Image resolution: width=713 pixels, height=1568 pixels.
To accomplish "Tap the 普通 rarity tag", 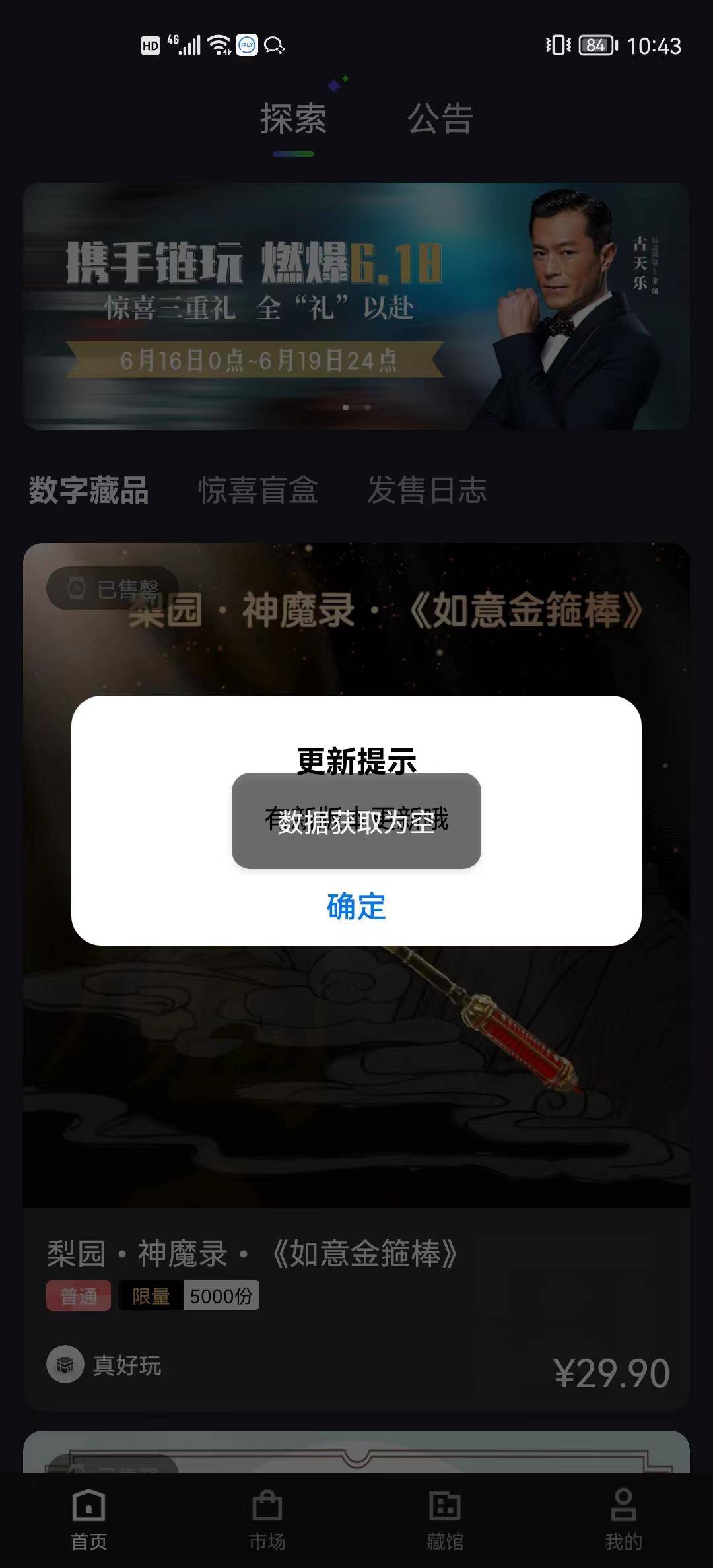I will point(78,1295).
